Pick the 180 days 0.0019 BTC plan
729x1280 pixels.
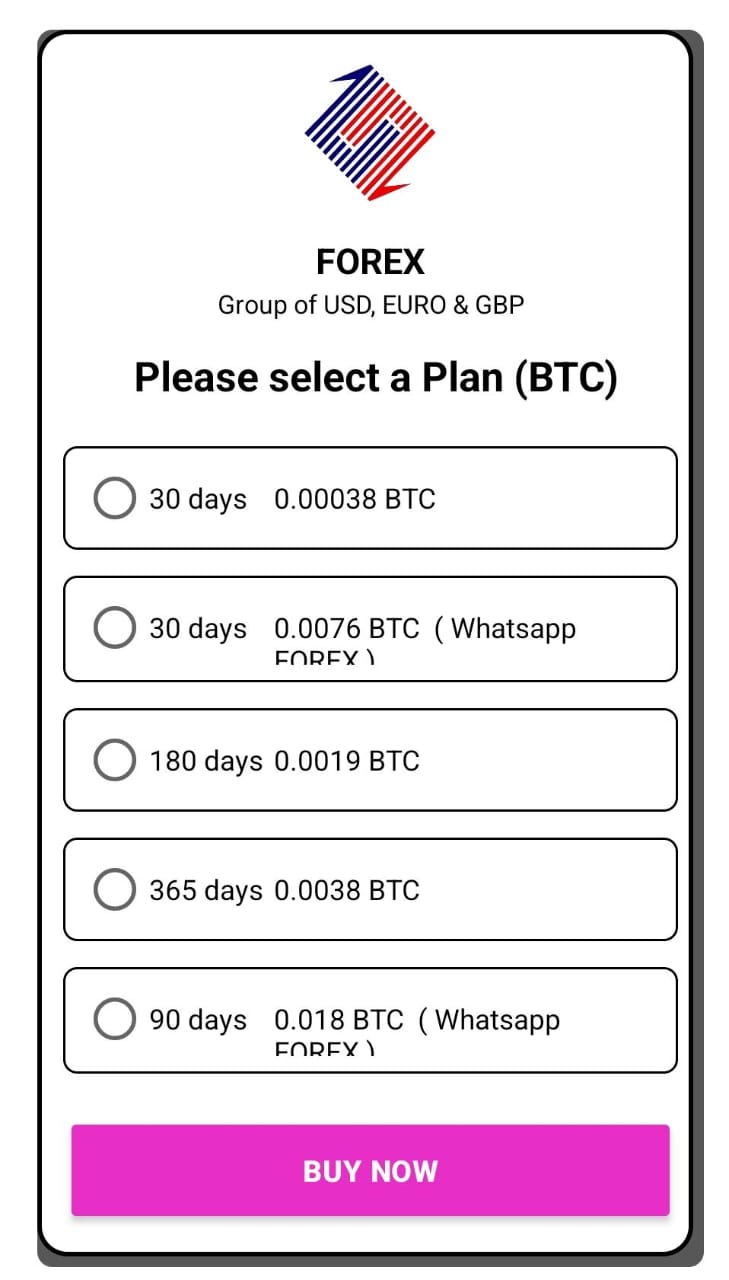click(370, 760)
